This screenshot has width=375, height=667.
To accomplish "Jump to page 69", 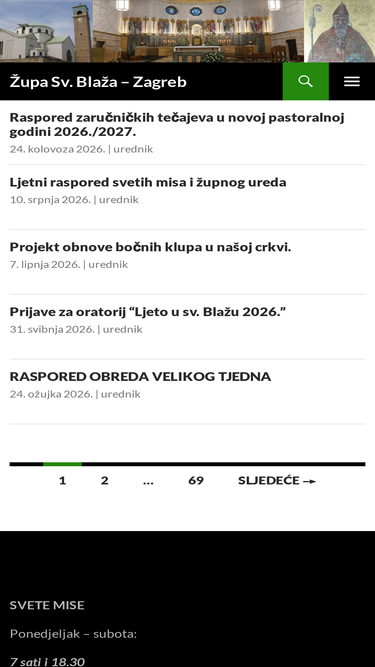I will pos(196,481).
